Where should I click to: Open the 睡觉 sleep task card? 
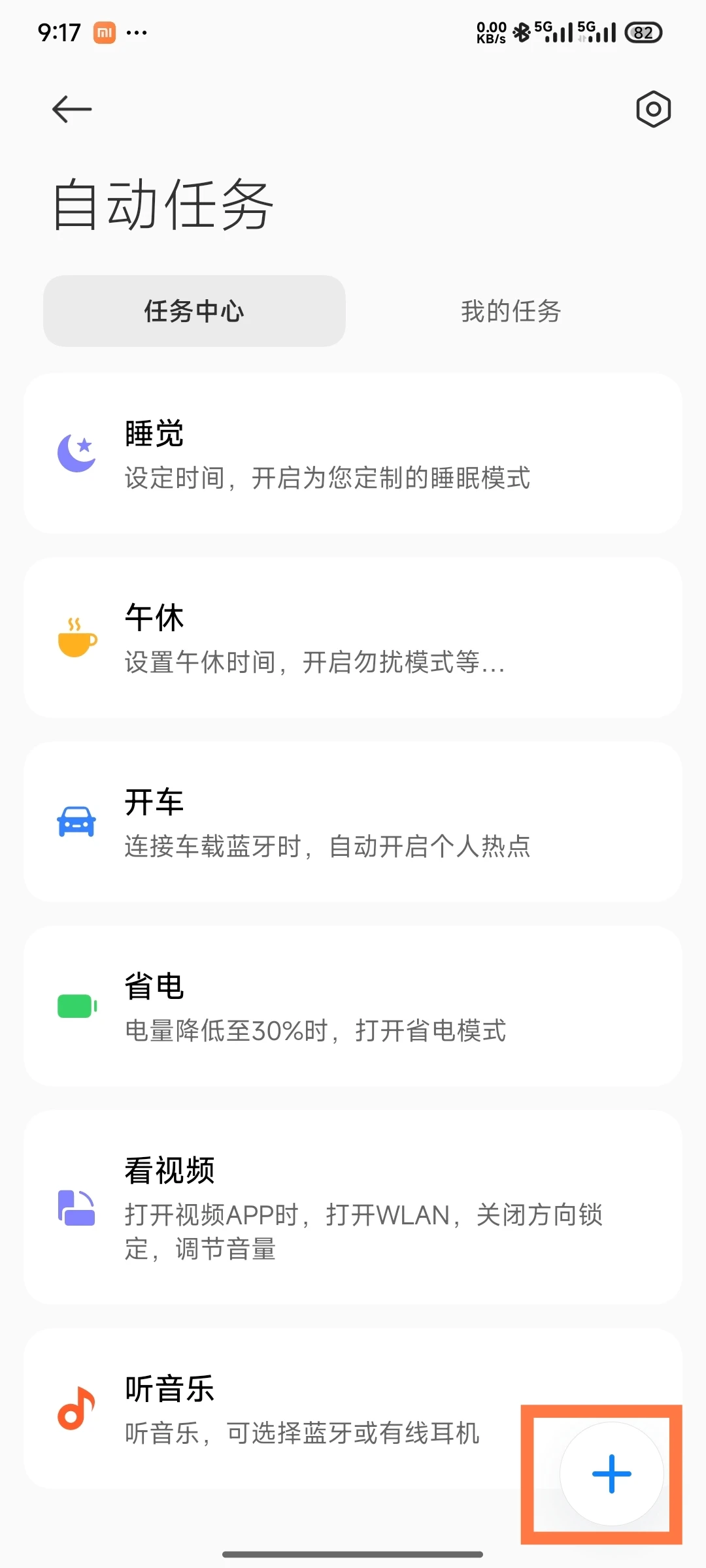pos(353,453)
